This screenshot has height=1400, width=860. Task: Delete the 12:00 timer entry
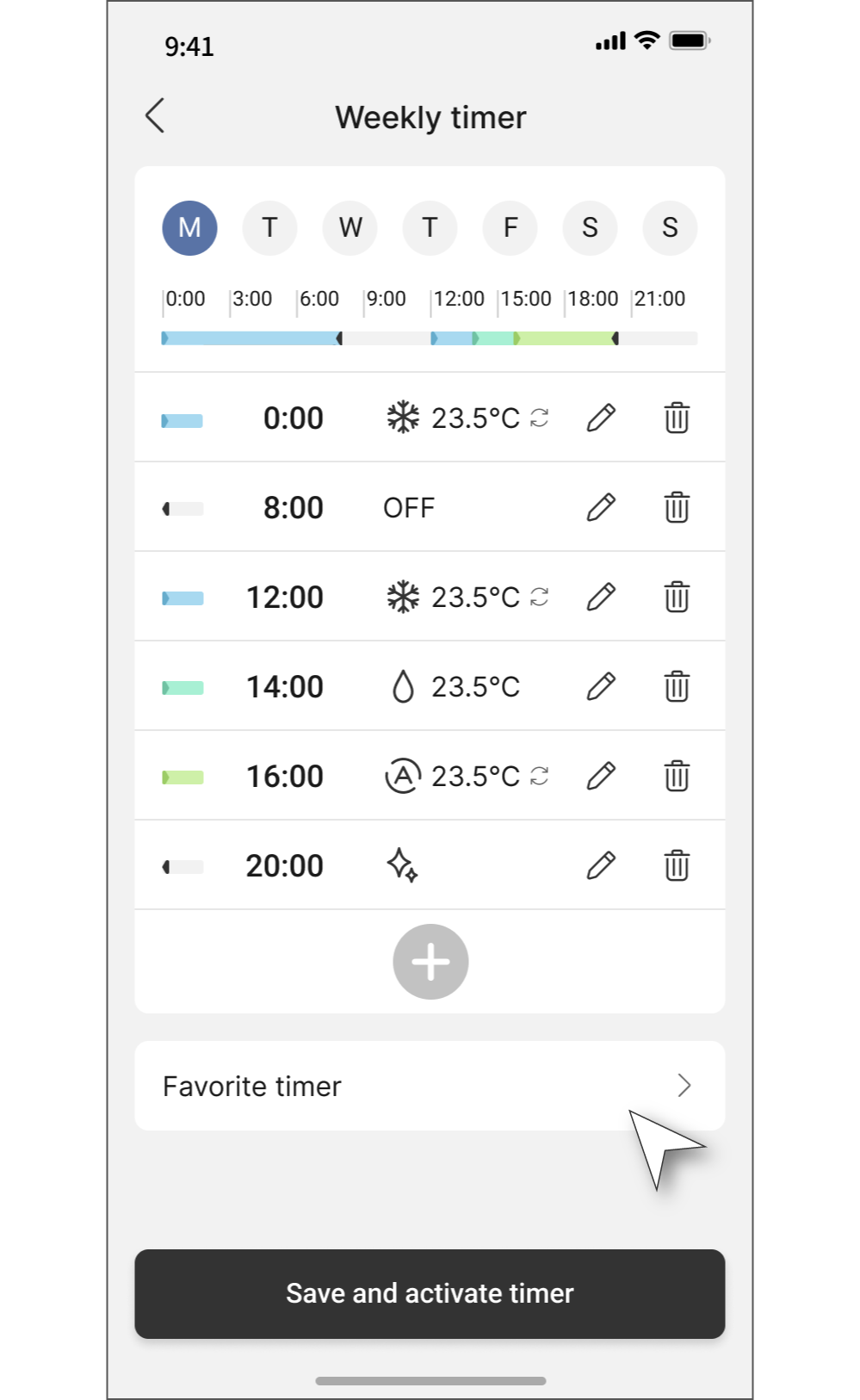677,598
